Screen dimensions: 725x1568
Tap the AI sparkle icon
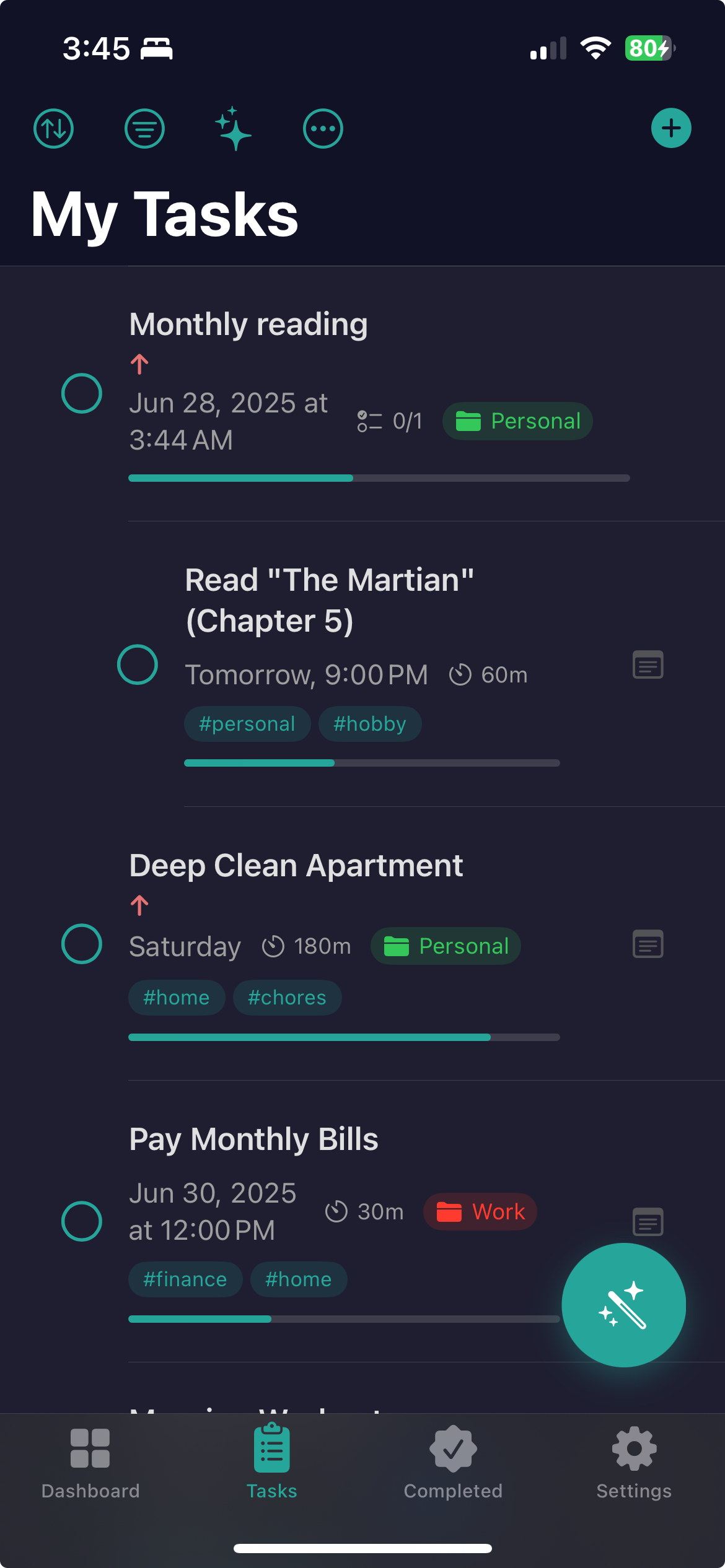coord(232,128)
